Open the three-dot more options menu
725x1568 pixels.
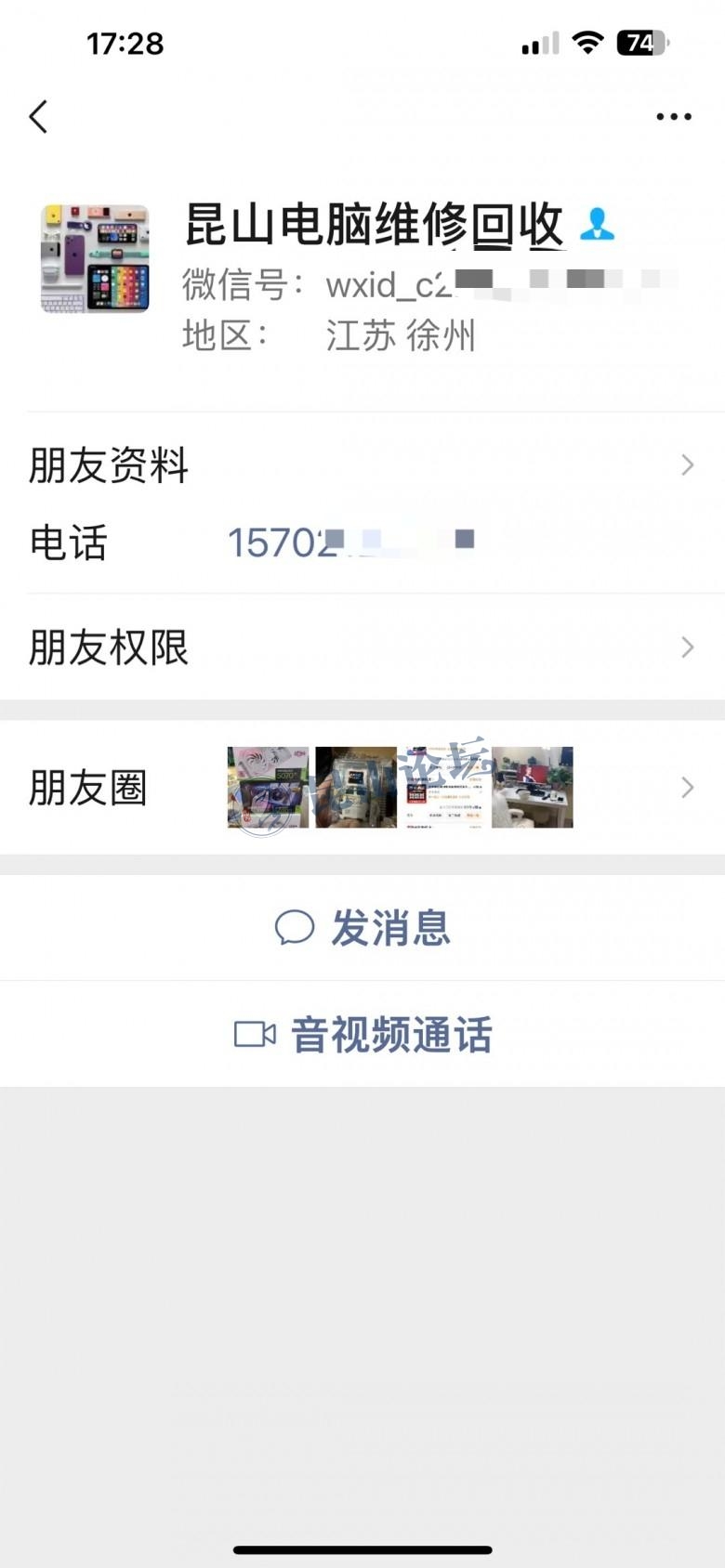pos(673,117)
